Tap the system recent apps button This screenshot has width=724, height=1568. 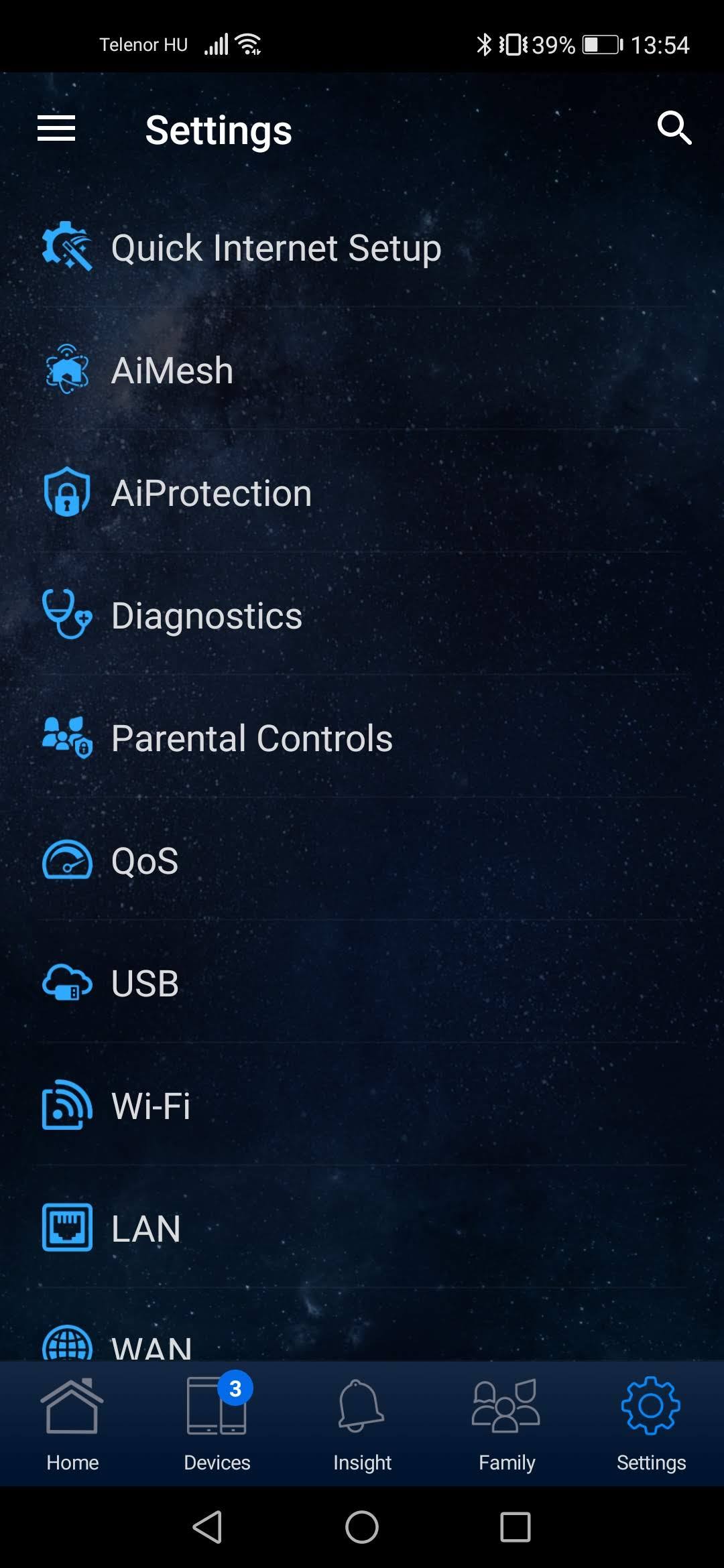[x=516, y=1527]
